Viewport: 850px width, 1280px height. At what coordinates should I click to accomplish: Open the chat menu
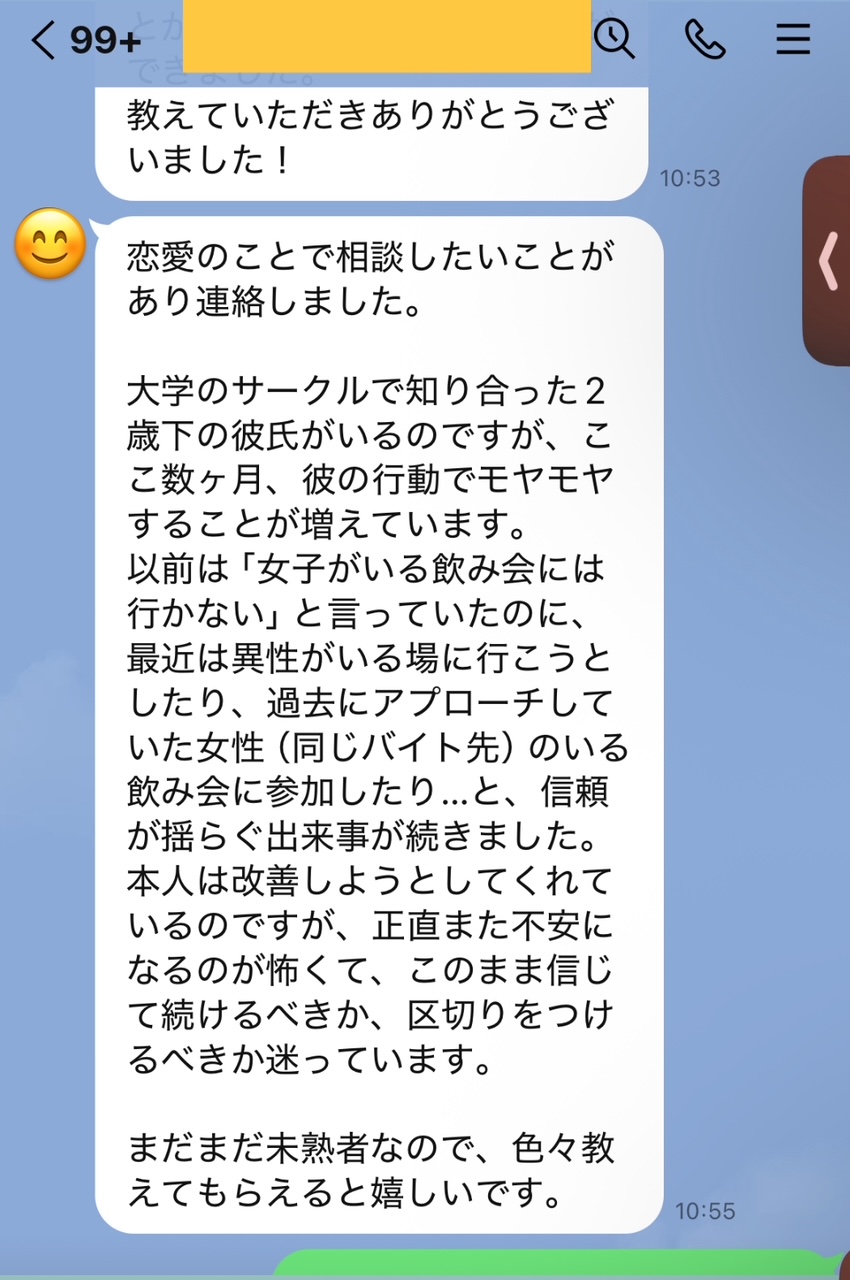pyautogui.click(x=794, y=39)
